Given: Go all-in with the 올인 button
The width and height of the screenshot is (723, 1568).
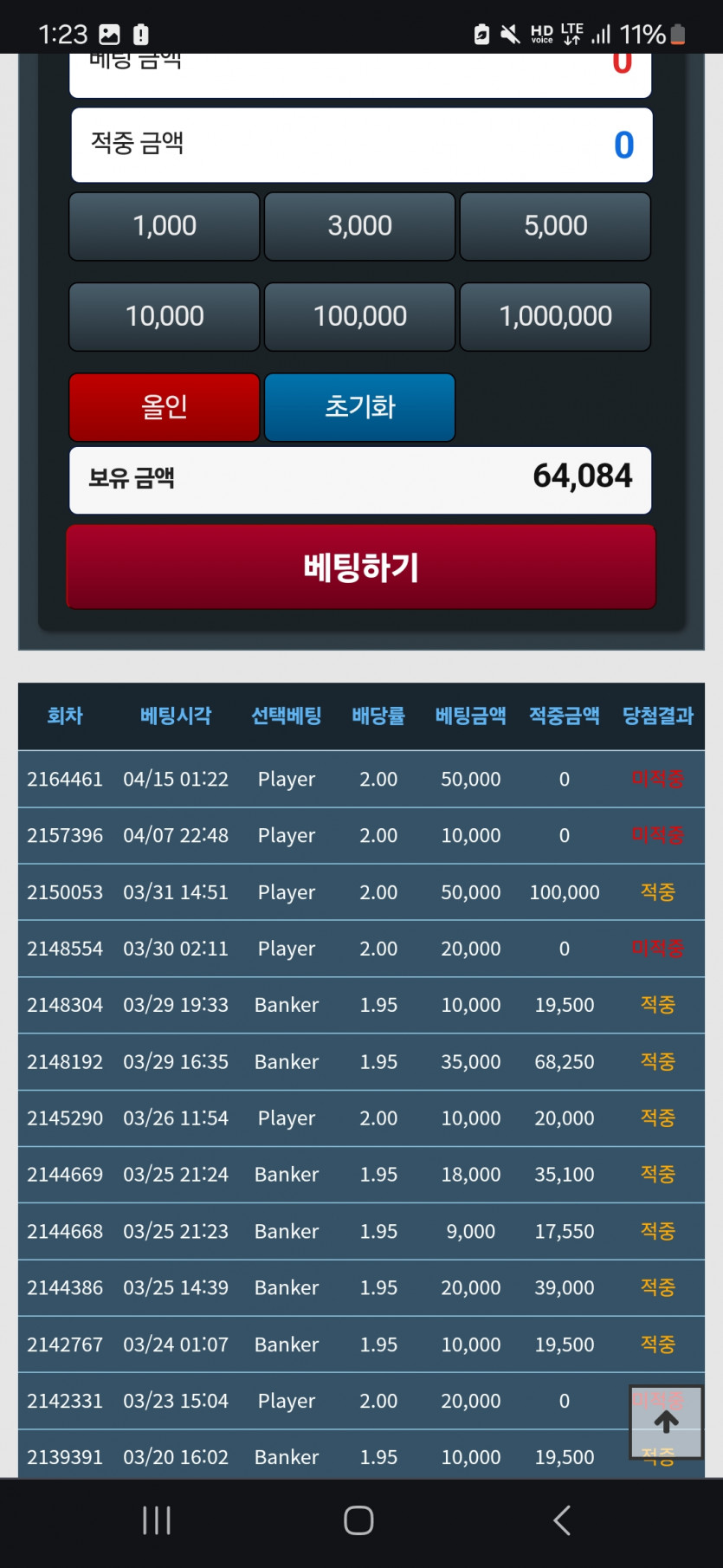Looking at the screenshot, I should tap(165, 407).
